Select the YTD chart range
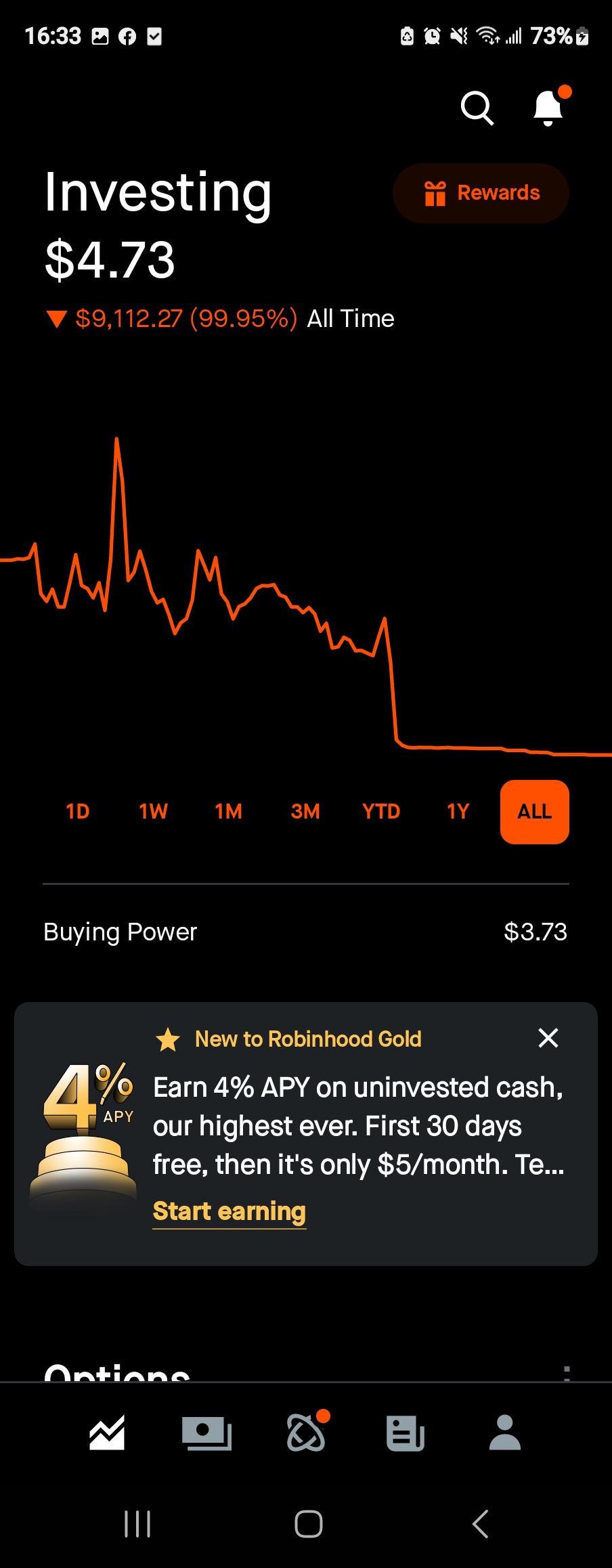 (381, 811)
